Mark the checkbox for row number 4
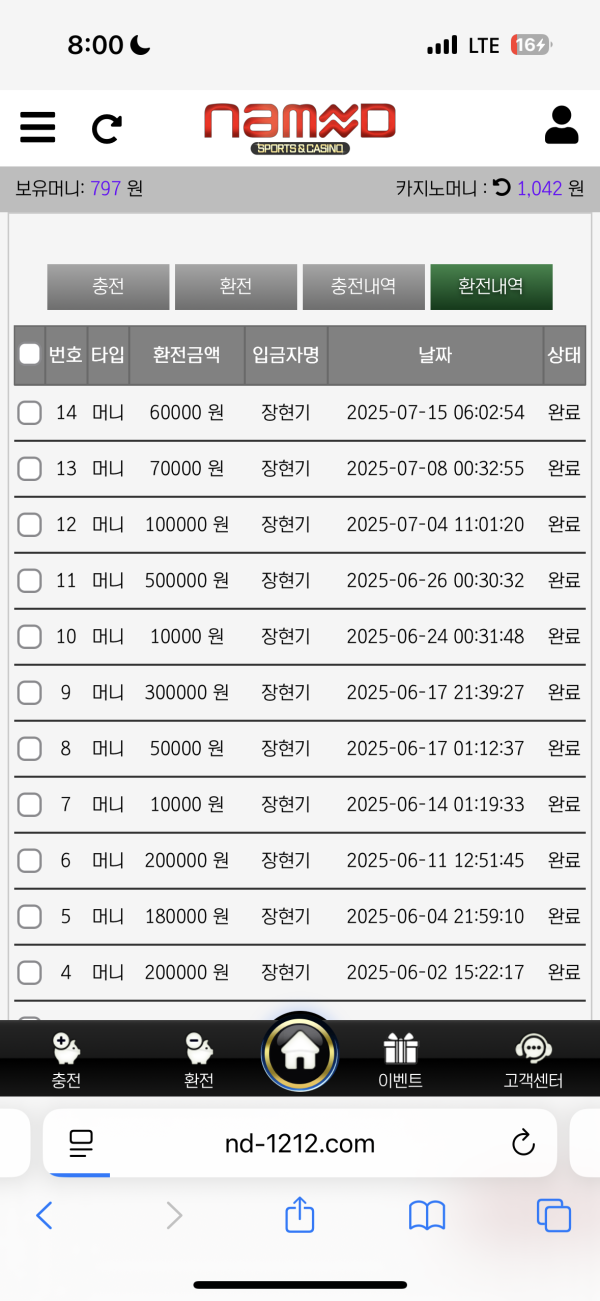 [x=30, y=972]
